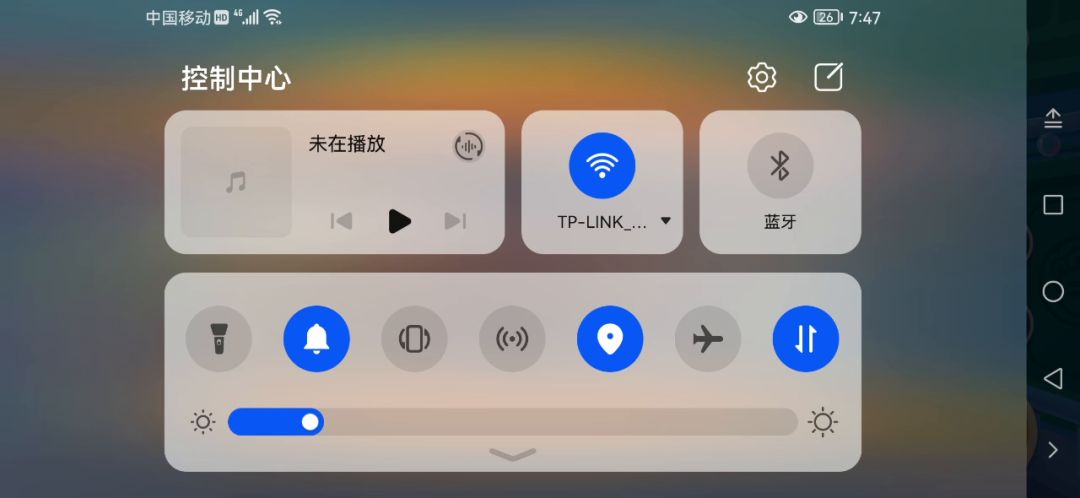Expand the control panel with bottom chevron

click(512, 455)
